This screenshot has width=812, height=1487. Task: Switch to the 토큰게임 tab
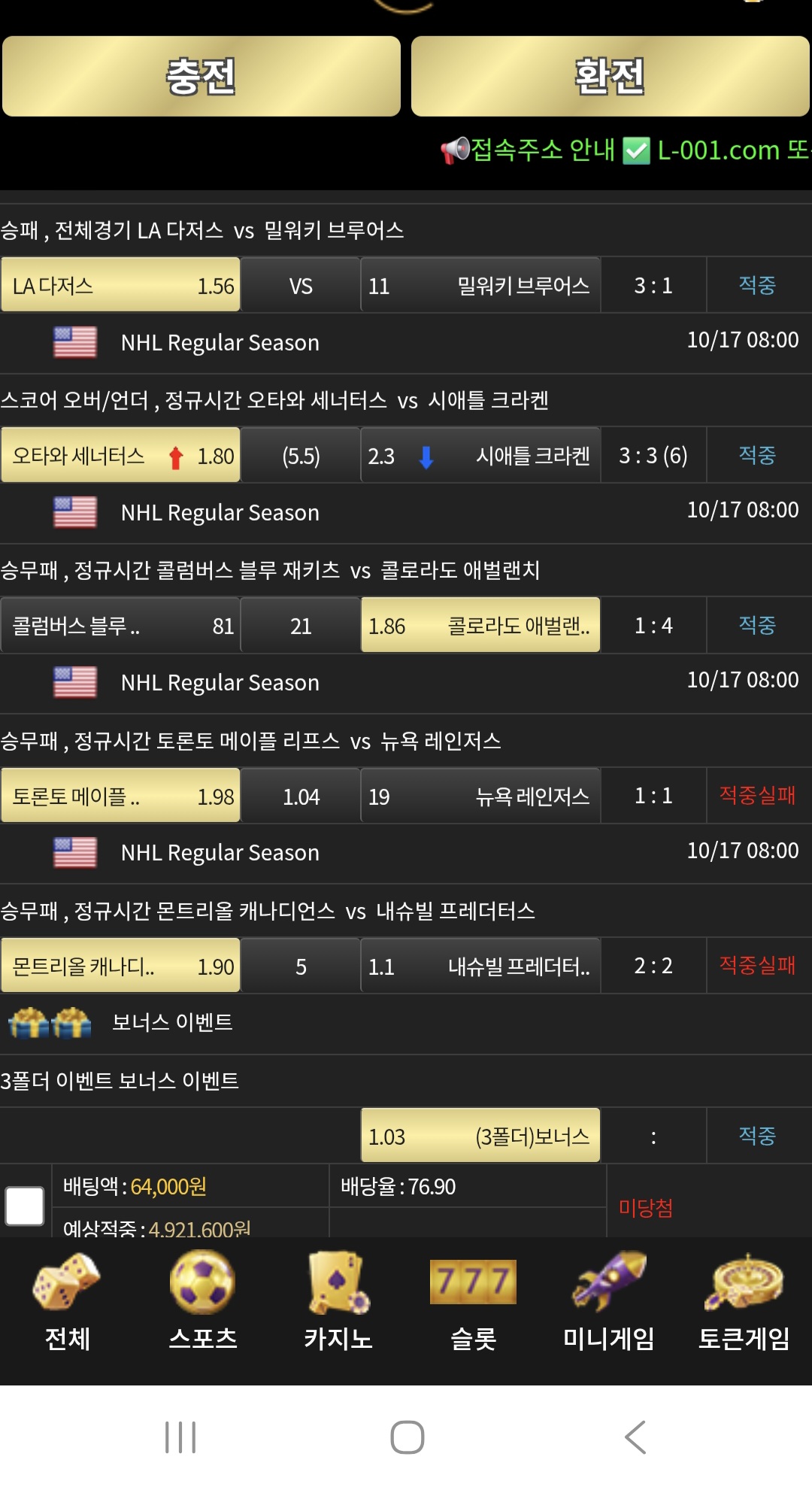(744, 1302)
